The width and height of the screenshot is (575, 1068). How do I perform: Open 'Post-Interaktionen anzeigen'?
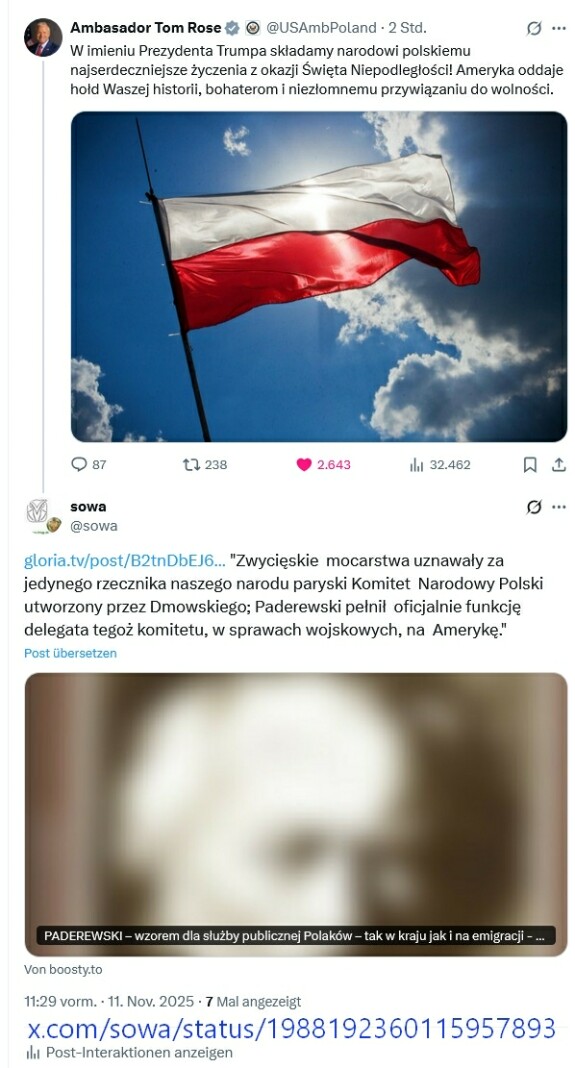click(129, 1052)
